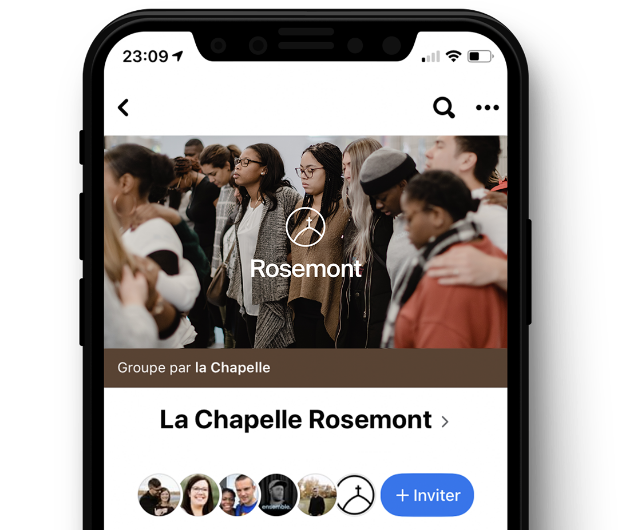Viewport: 618px width, 530px height.
Task: Open the three-dot overflow menu
Action: pos(487,108)
